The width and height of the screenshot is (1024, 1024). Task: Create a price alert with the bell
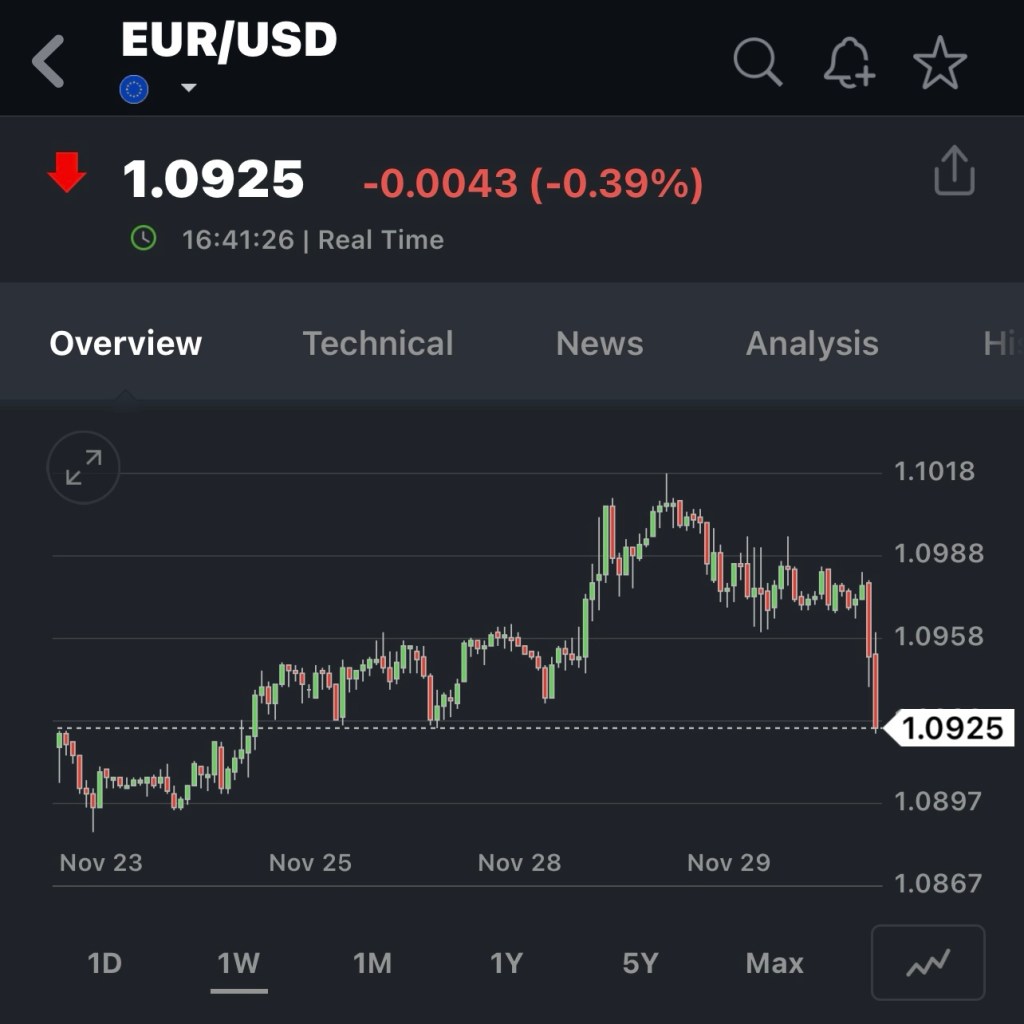click(x=848, y=63)
